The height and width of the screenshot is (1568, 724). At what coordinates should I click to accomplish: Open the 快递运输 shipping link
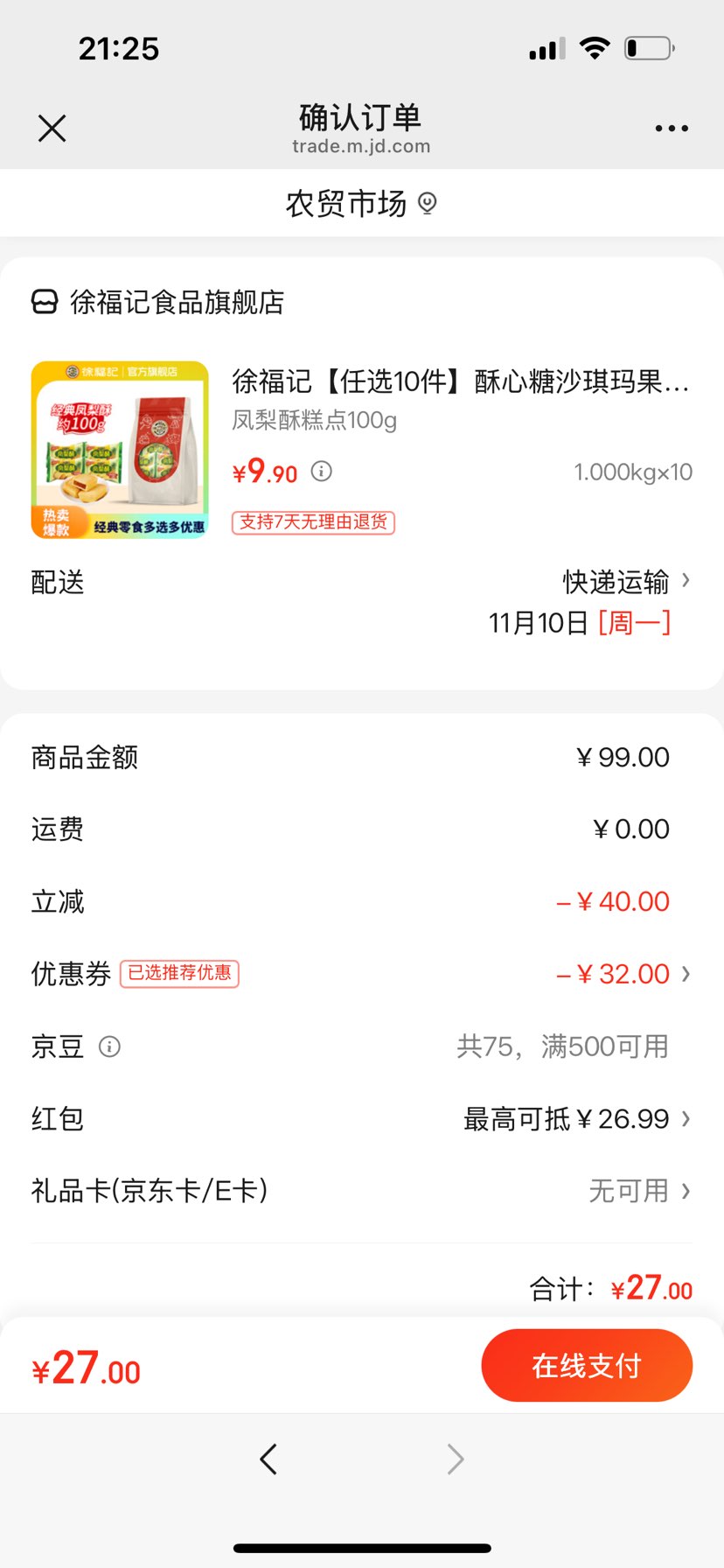pos(615,582)
